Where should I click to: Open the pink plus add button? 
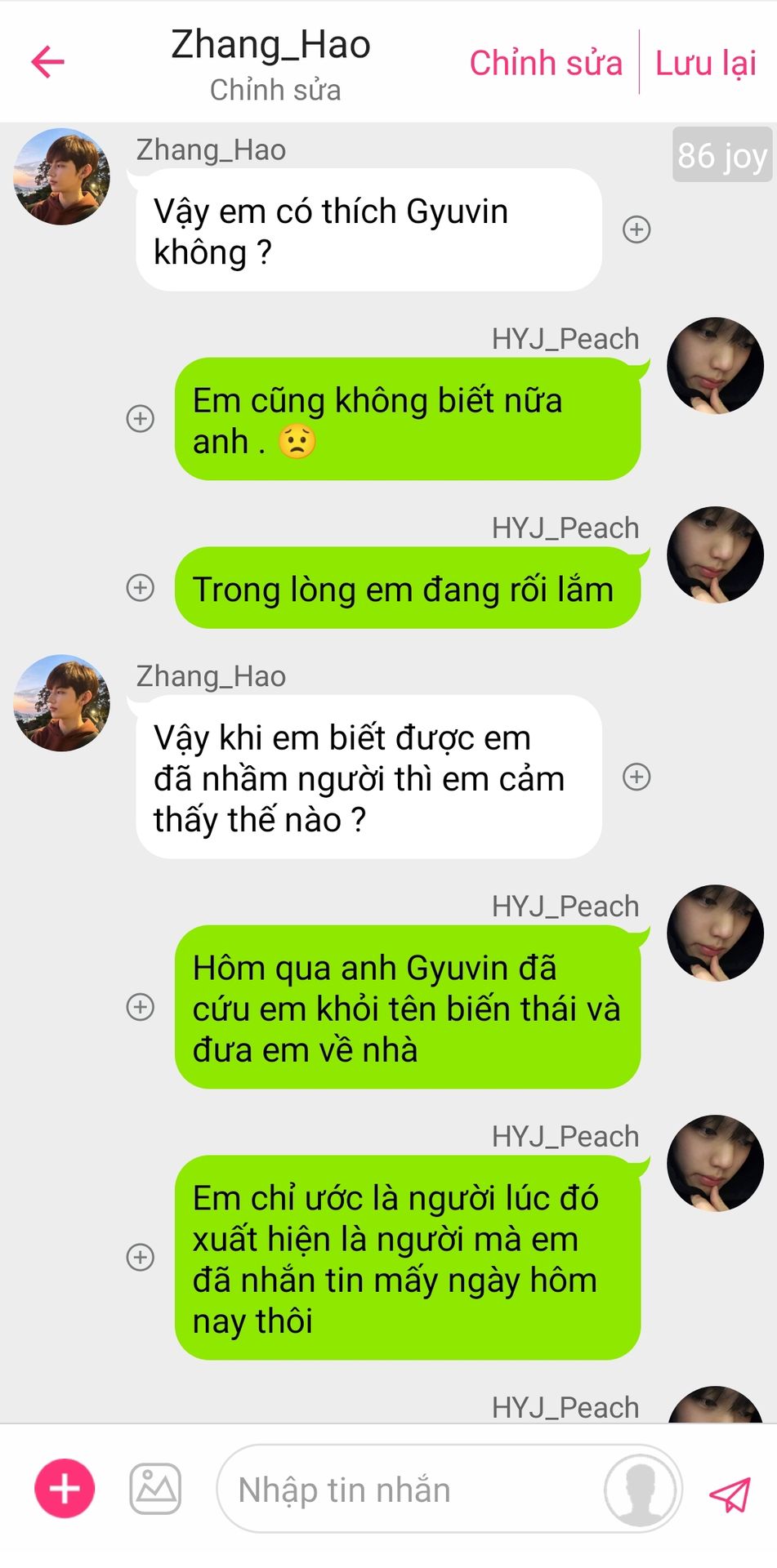click(65, 1488)
